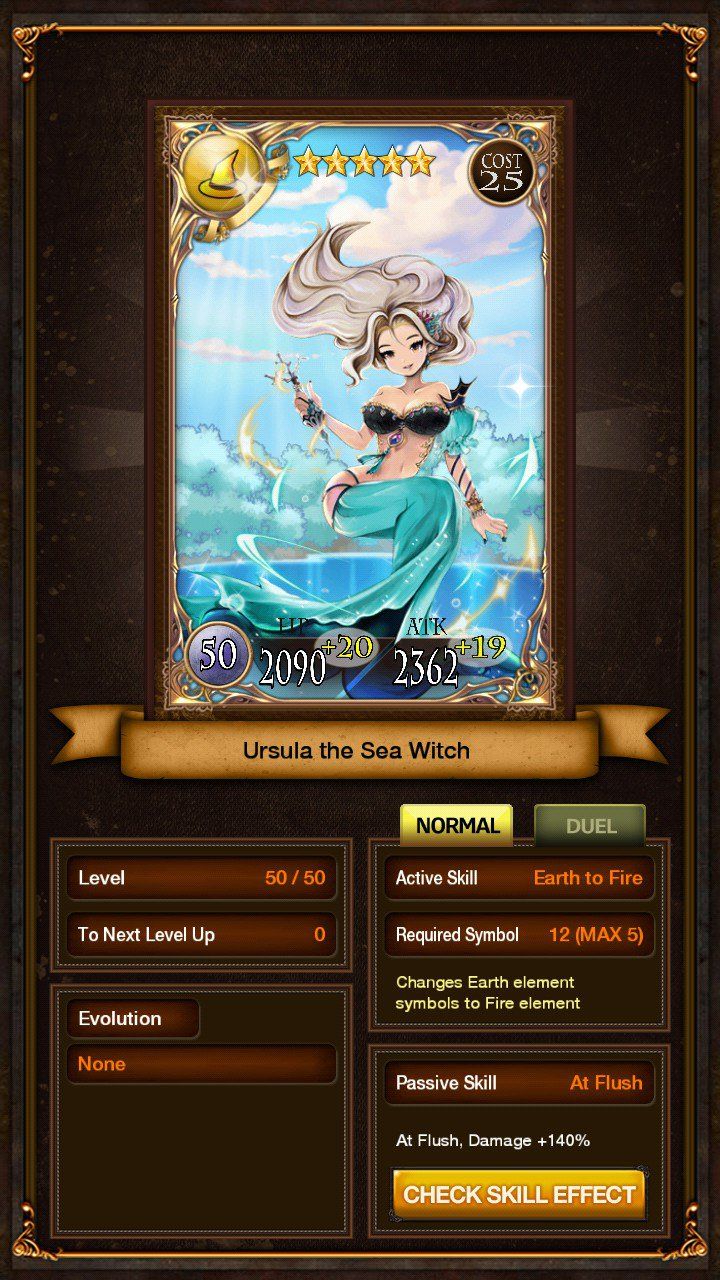The height and width of the screenshot is (1280, 720).
Task: Tap the CHECK SKILL EFFECT button
Action: pyautogui.click(x=519, y=1194)
